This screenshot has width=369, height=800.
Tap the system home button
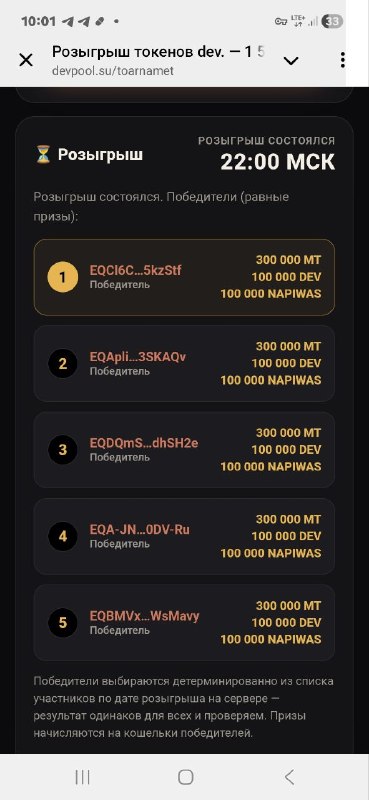[x=185, y=778]
